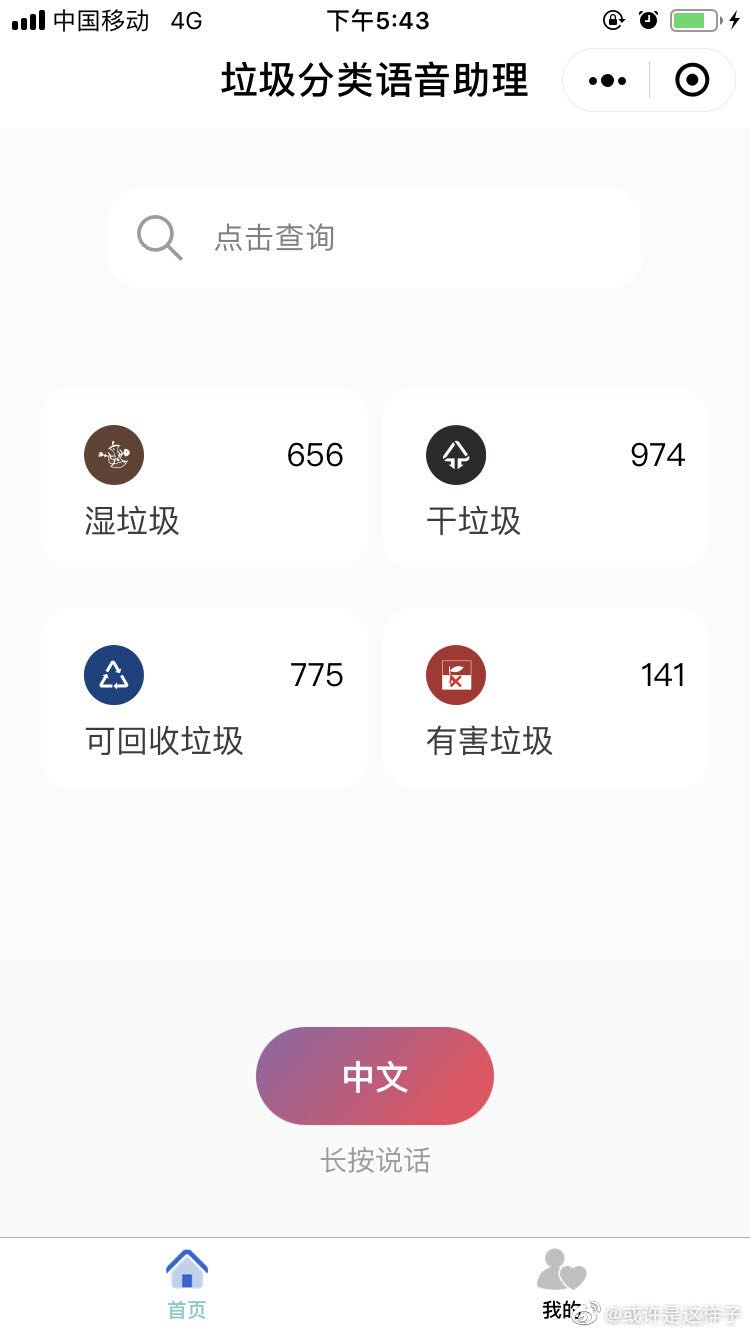Open the 有害垃圾 category card

click(546, 698)
